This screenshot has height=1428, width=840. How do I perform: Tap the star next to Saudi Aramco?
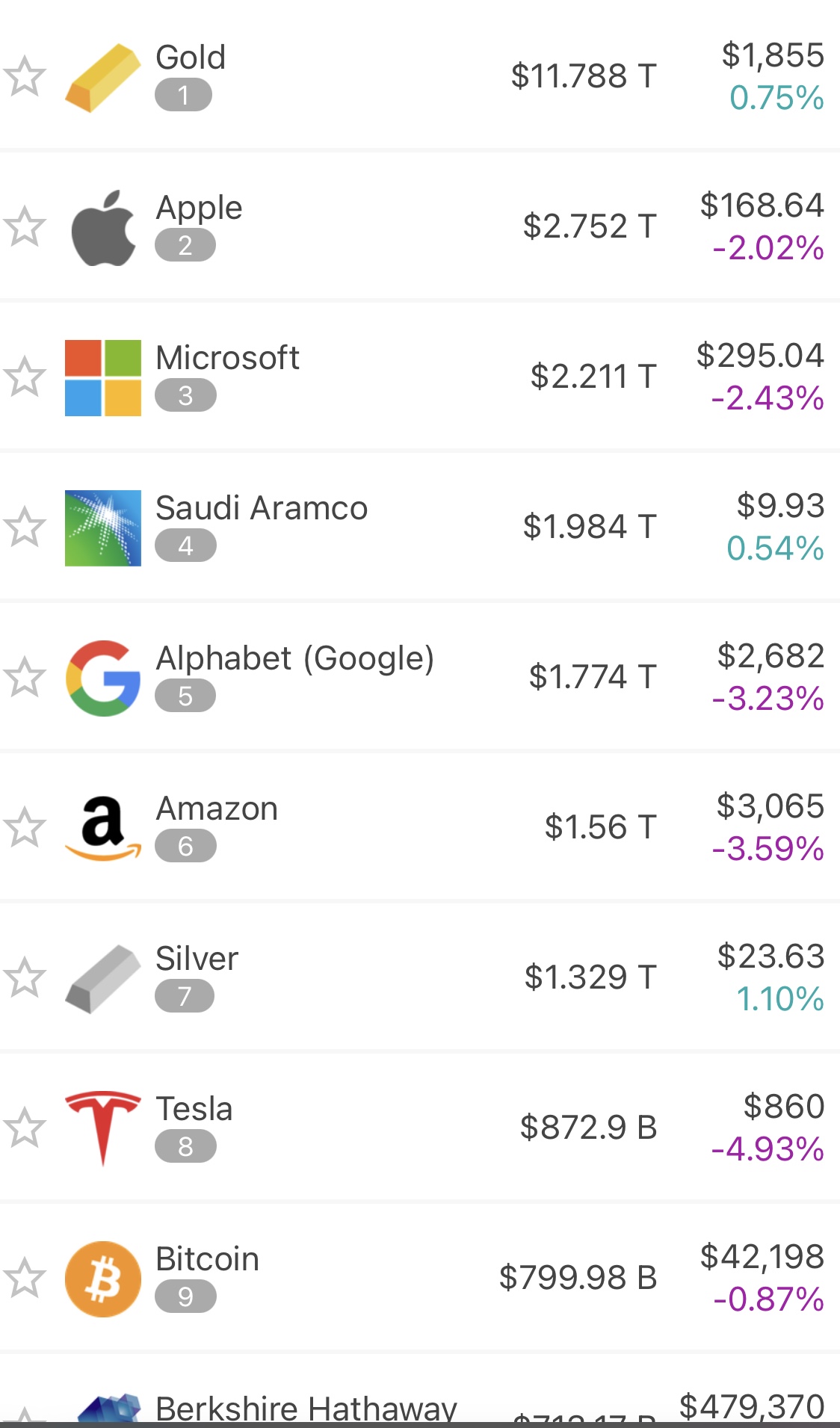pos(25,527)
